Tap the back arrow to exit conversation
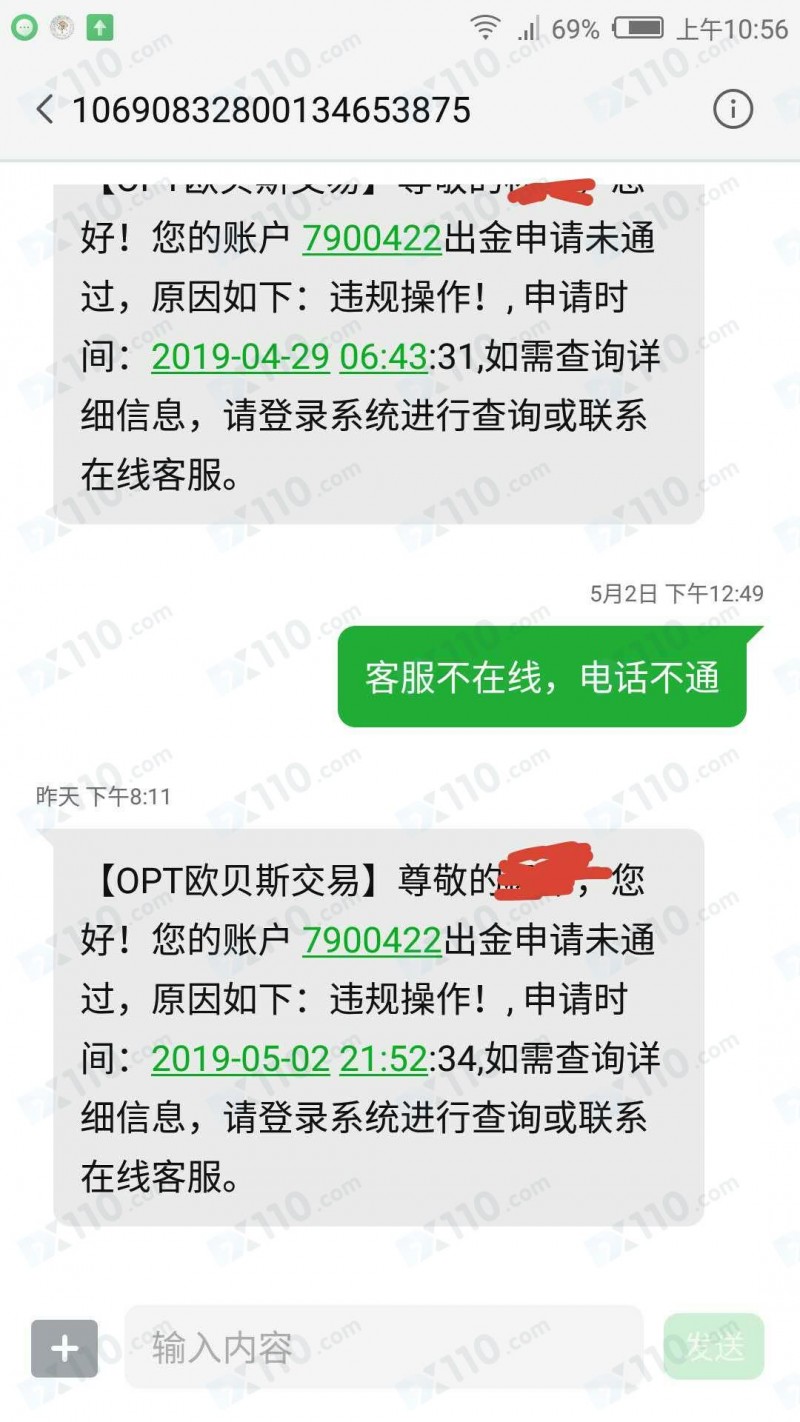 point(43,110)
